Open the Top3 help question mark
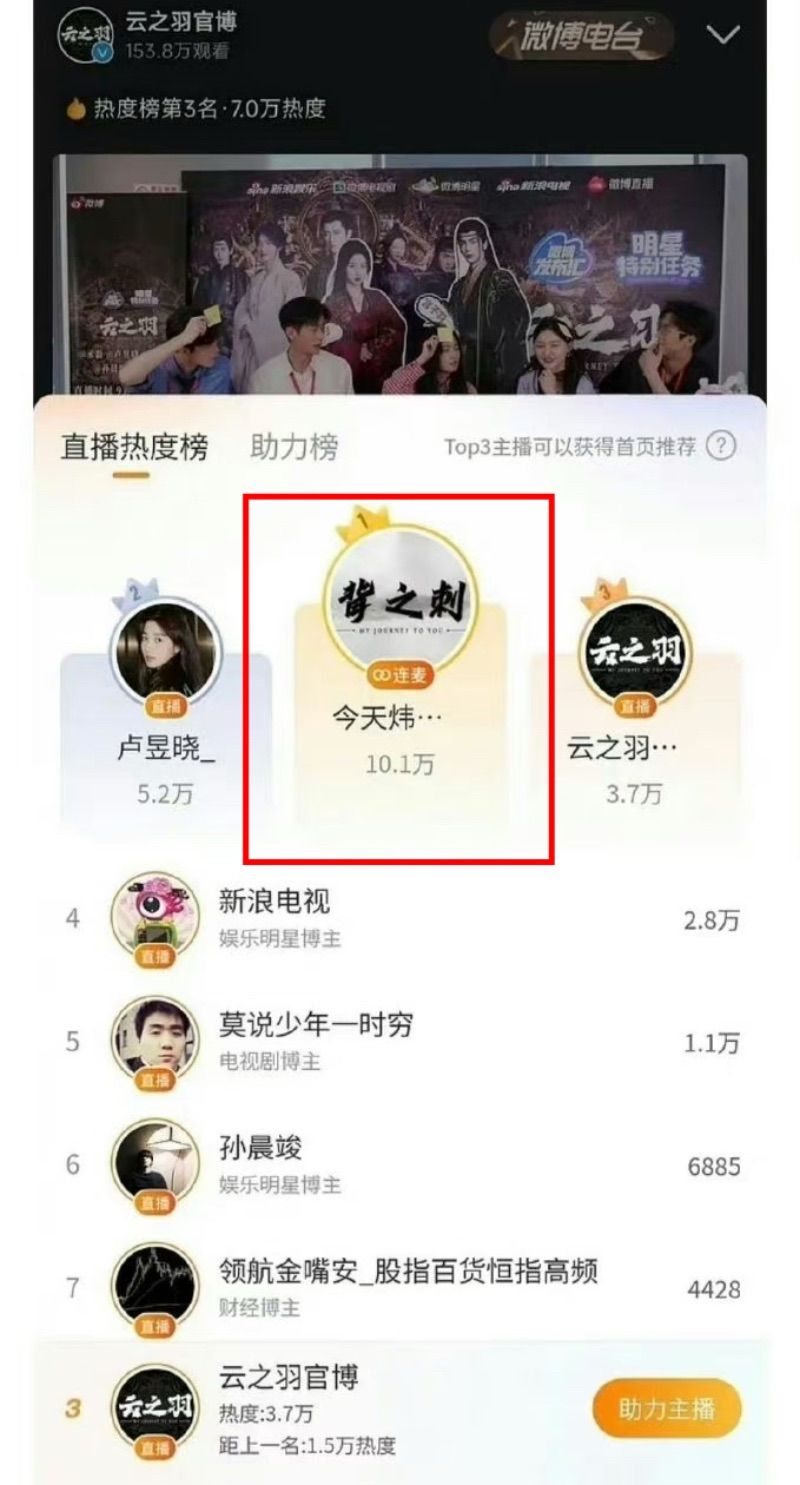Screen dimensions: 800x1485 (x=720, y=446)
